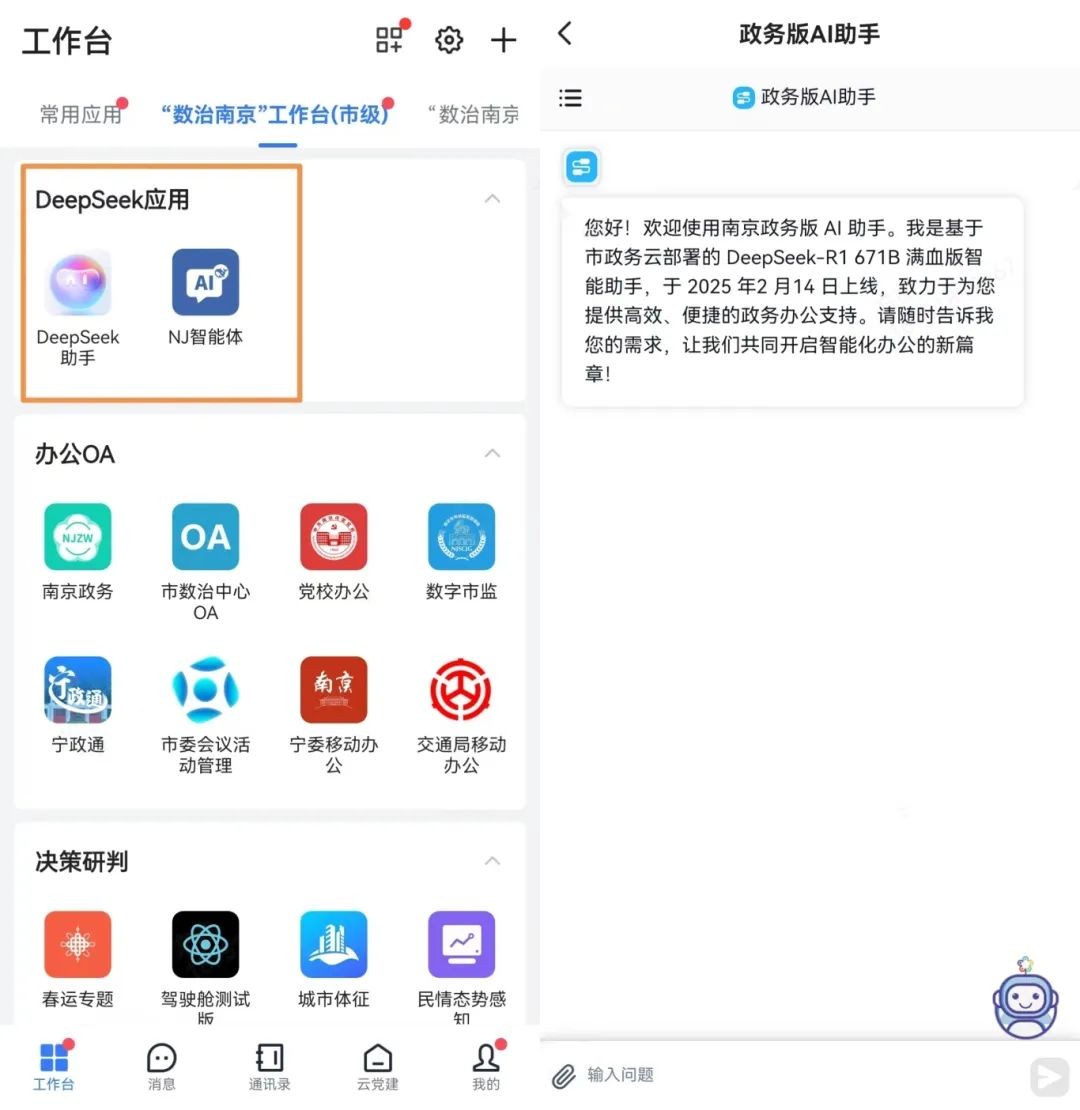The height and width of the screenshot is (1110, 1080).
Task: Open 南京政务 app
Action: click(78, 538)
